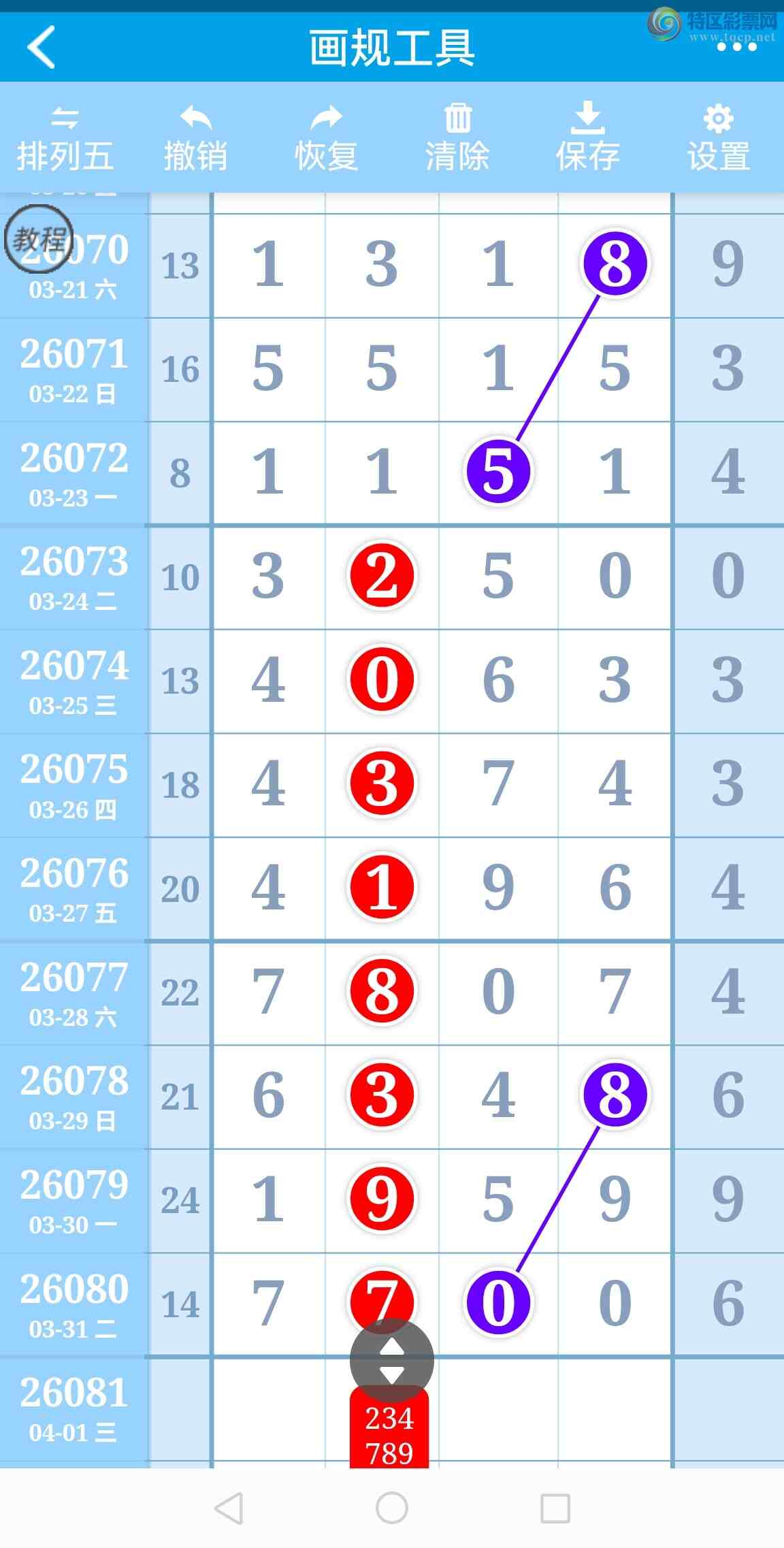Switch lottery type via 排列五
Screen dimensions: 784x1548
(x=65, y=139)
